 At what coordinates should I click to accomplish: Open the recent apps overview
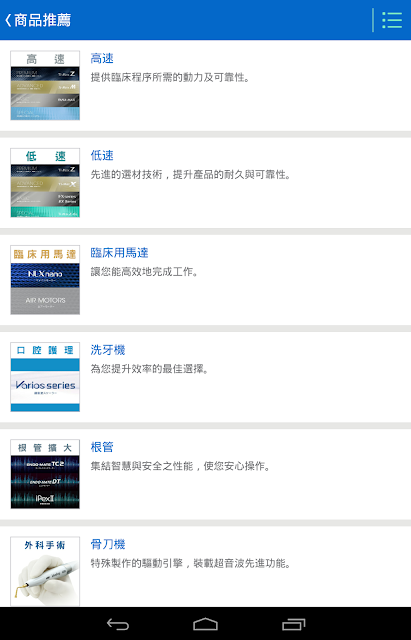[293, 624]
